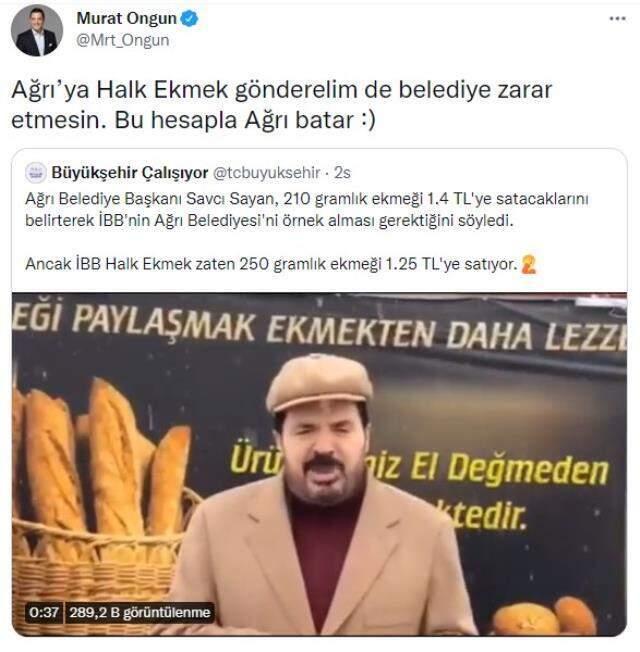Open the @Mrt_Ongun handle

[x=123, y=40]
